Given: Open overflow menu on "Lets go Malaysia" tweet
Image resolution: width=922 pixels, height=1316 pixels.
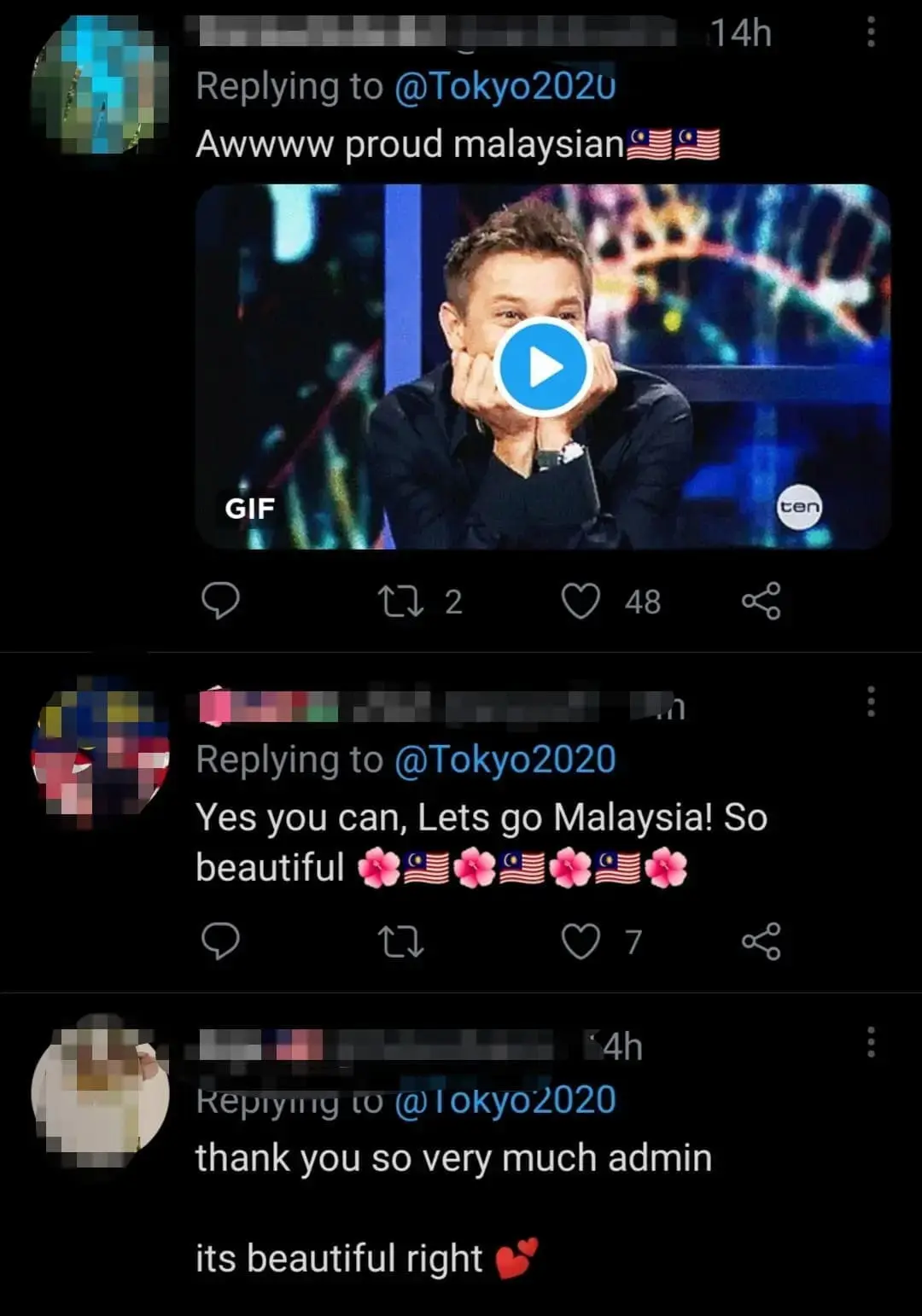Looking at the screenshot, I should [871, 702].
